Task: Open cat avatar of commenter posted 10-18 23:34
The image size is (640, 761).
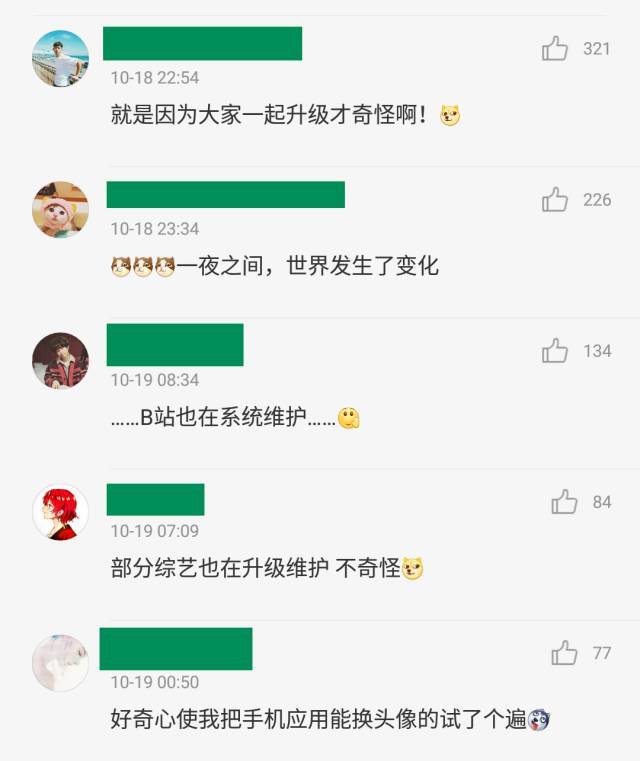Action: pyautogui.click(x=61, y=209)
